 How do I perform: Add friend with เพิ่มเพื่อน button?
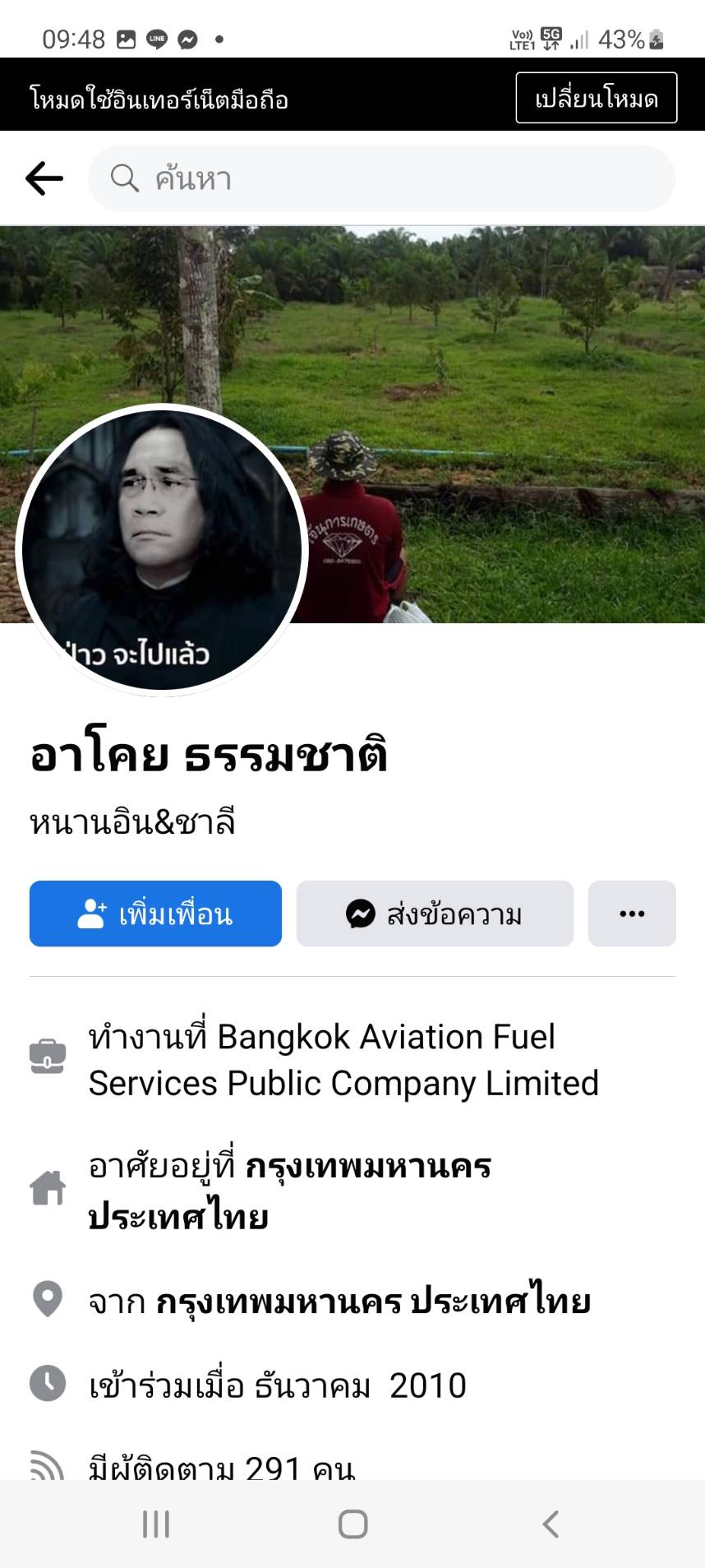tap(155, 914)
